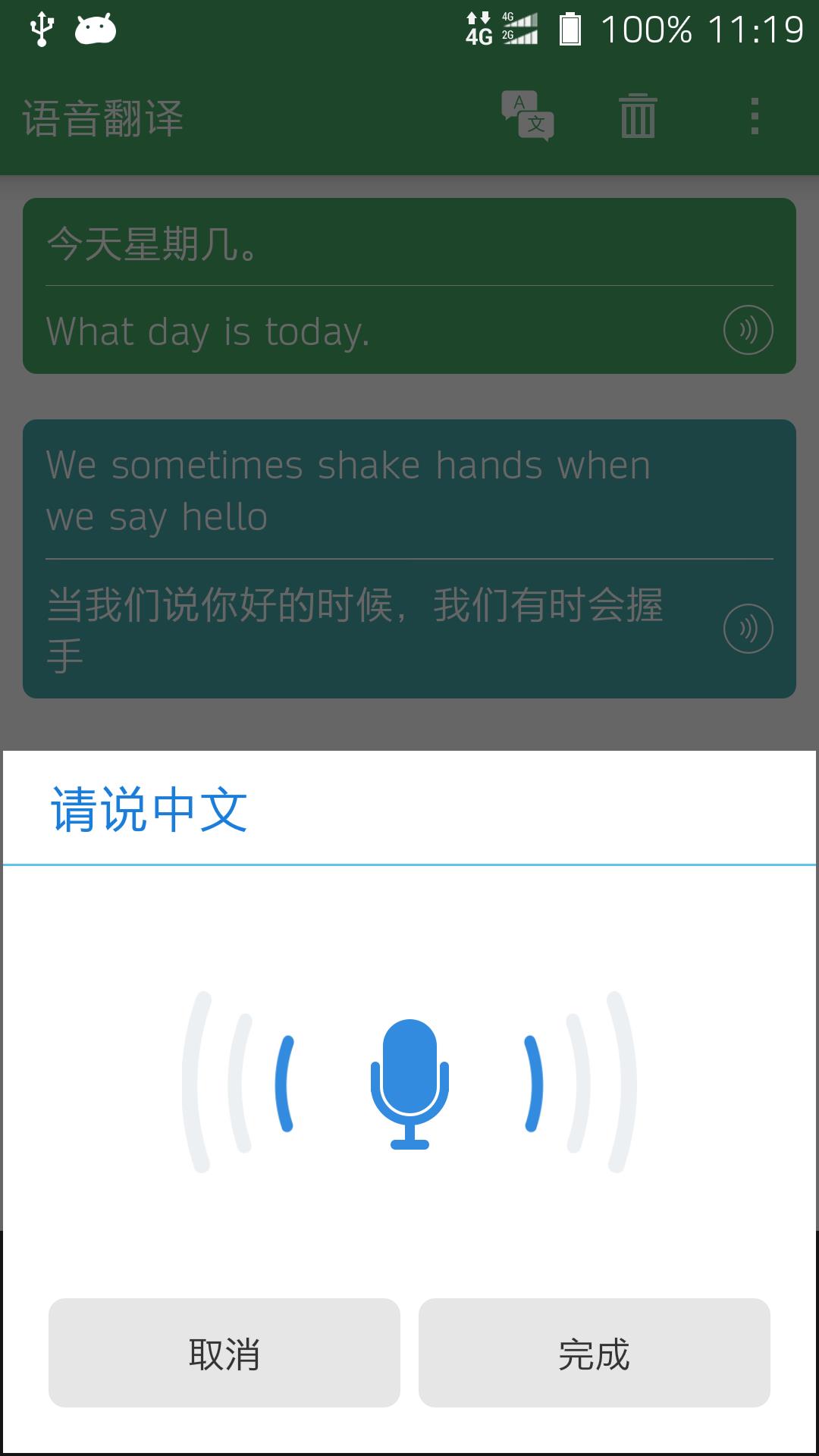
Task: Play audio for 当我们说你好的时候 translation
Action: click(x=748, y=629)
